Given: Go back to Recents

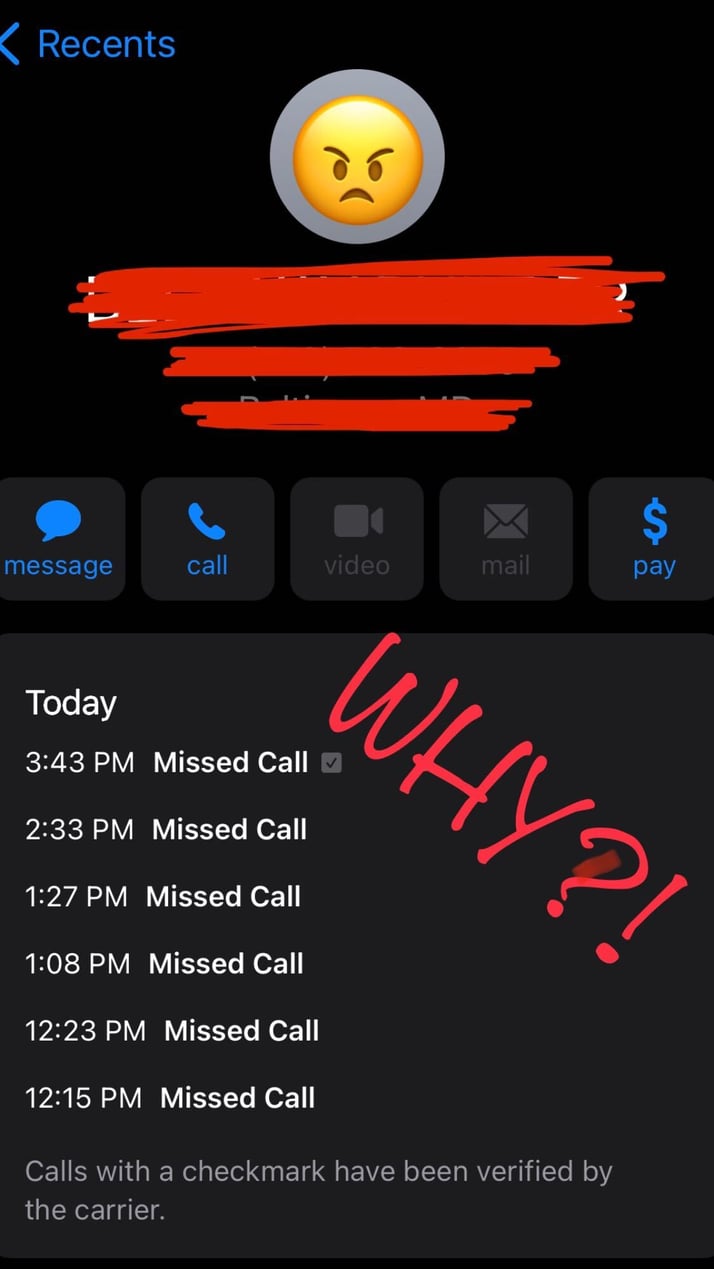Looking at the screenshot, I should click(88, 45).
